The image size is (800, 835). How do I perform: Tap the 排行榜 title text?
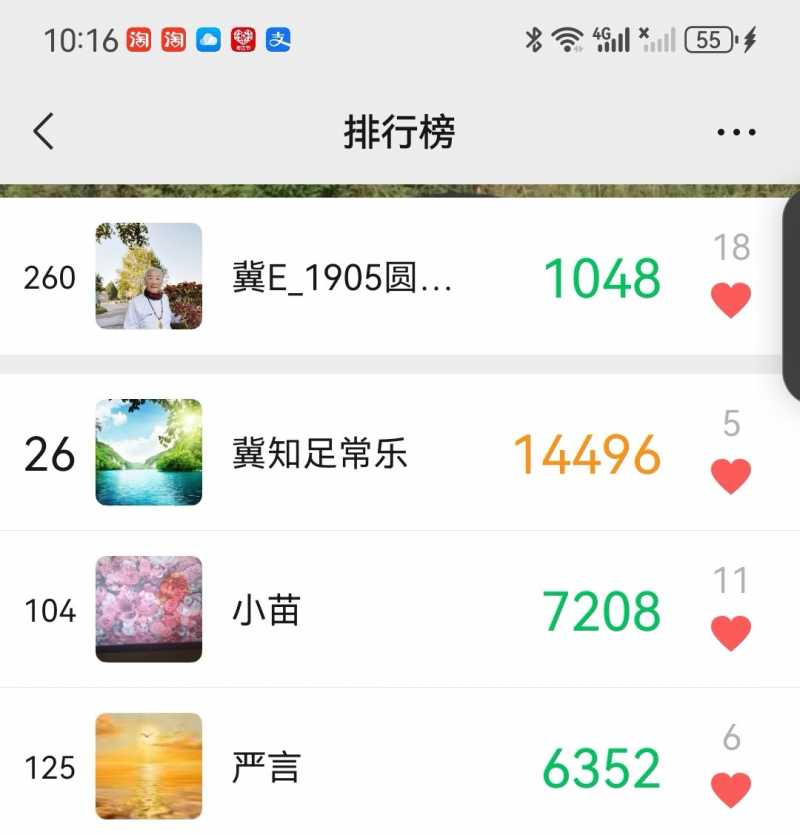[400, 130]
